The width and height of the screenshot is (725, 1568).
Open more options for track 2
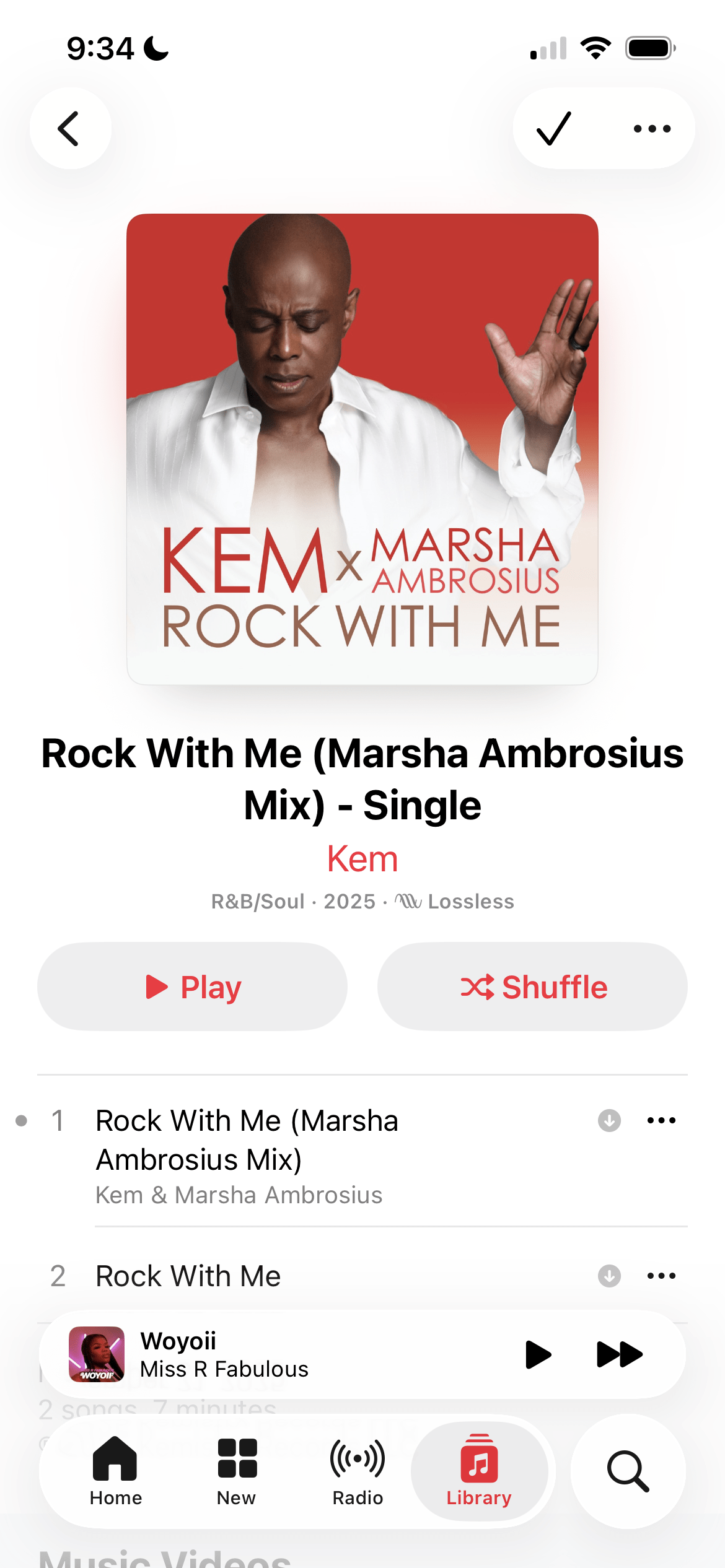(x=661, y=1276)
